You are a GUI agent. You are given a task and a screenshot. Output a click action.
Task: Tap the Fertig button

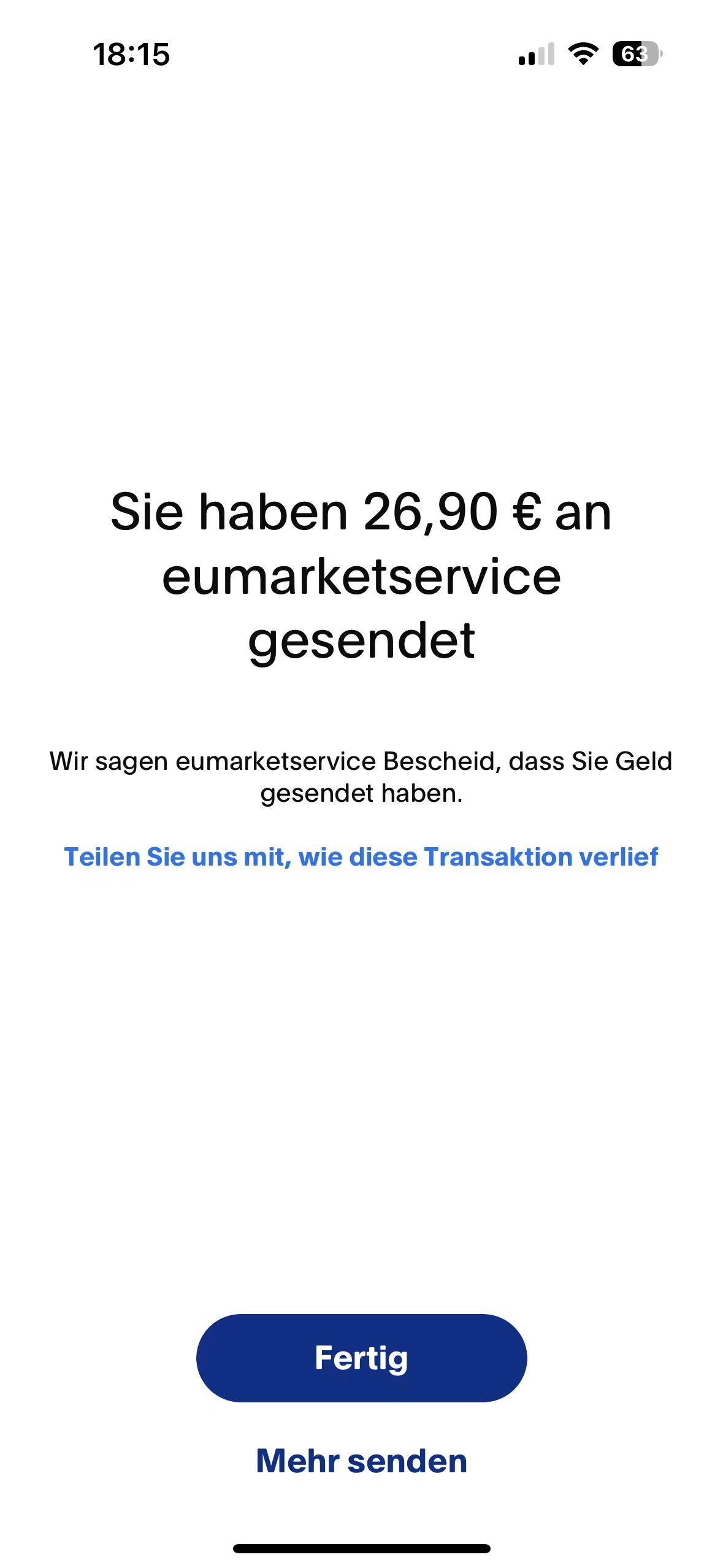coord(361,1358)
